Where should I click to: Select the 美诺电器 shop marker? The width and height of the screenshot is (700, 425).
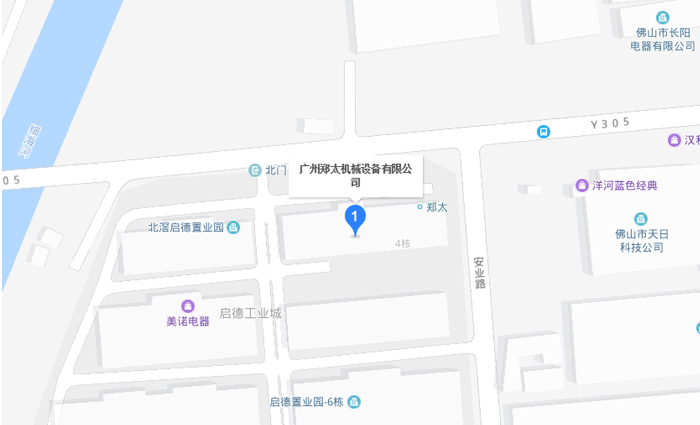point(187,305)
